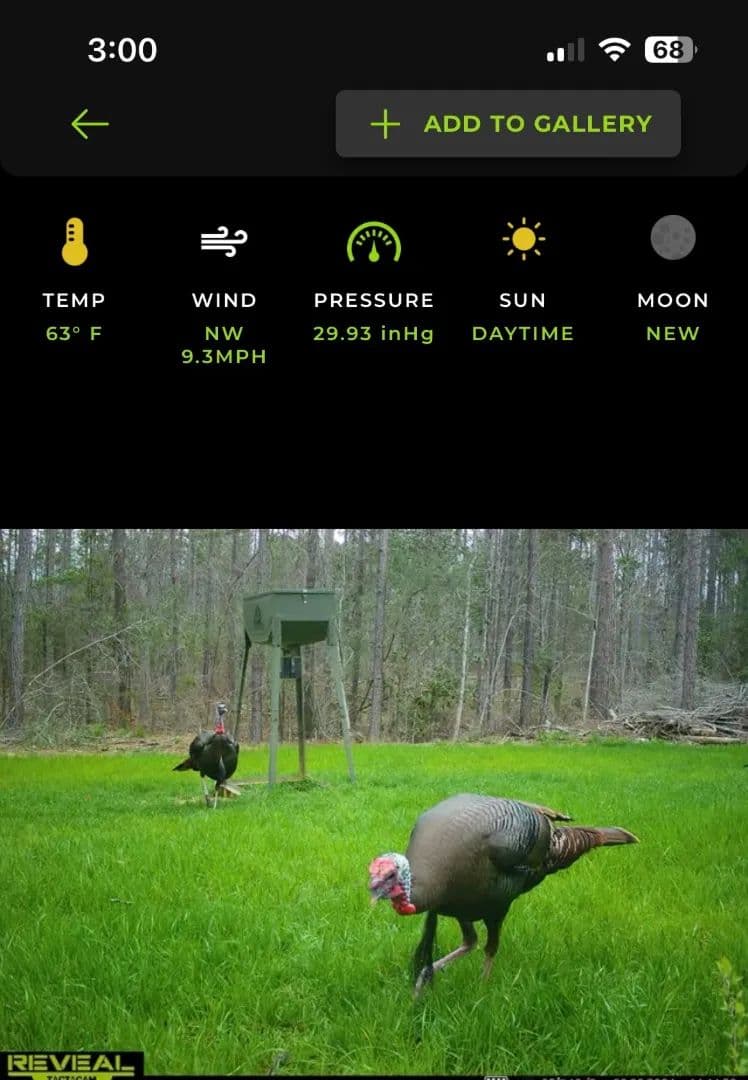Open the turkey trail camera photo
The height and width of the screenshot is (1080, 748).
tap(374, 800)
